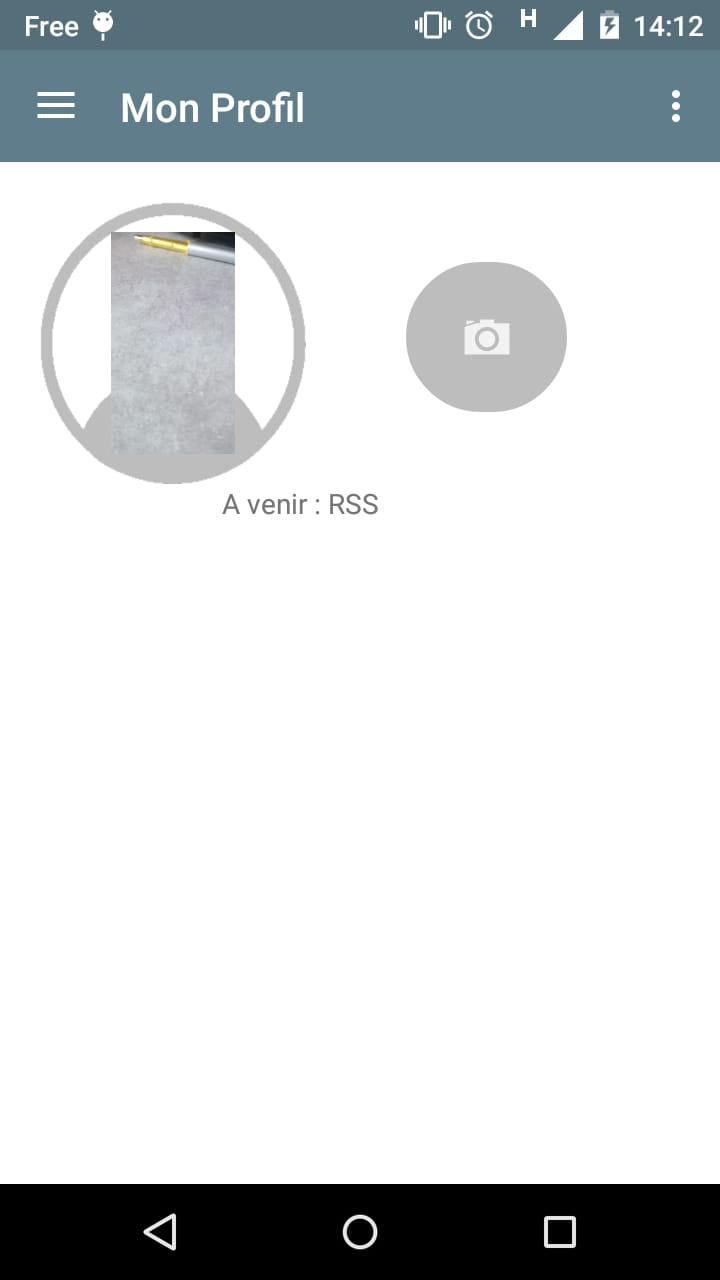Screen dimensions: 720x1280
Task: Open the navigation drawer menu
Action: [56, 106]
